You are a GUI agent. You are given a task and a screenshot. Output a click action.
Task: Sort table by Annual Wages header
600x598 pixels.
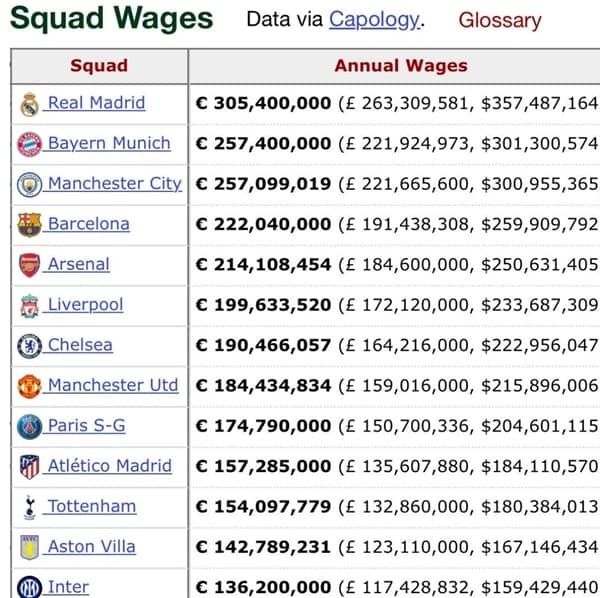point(400,66)
